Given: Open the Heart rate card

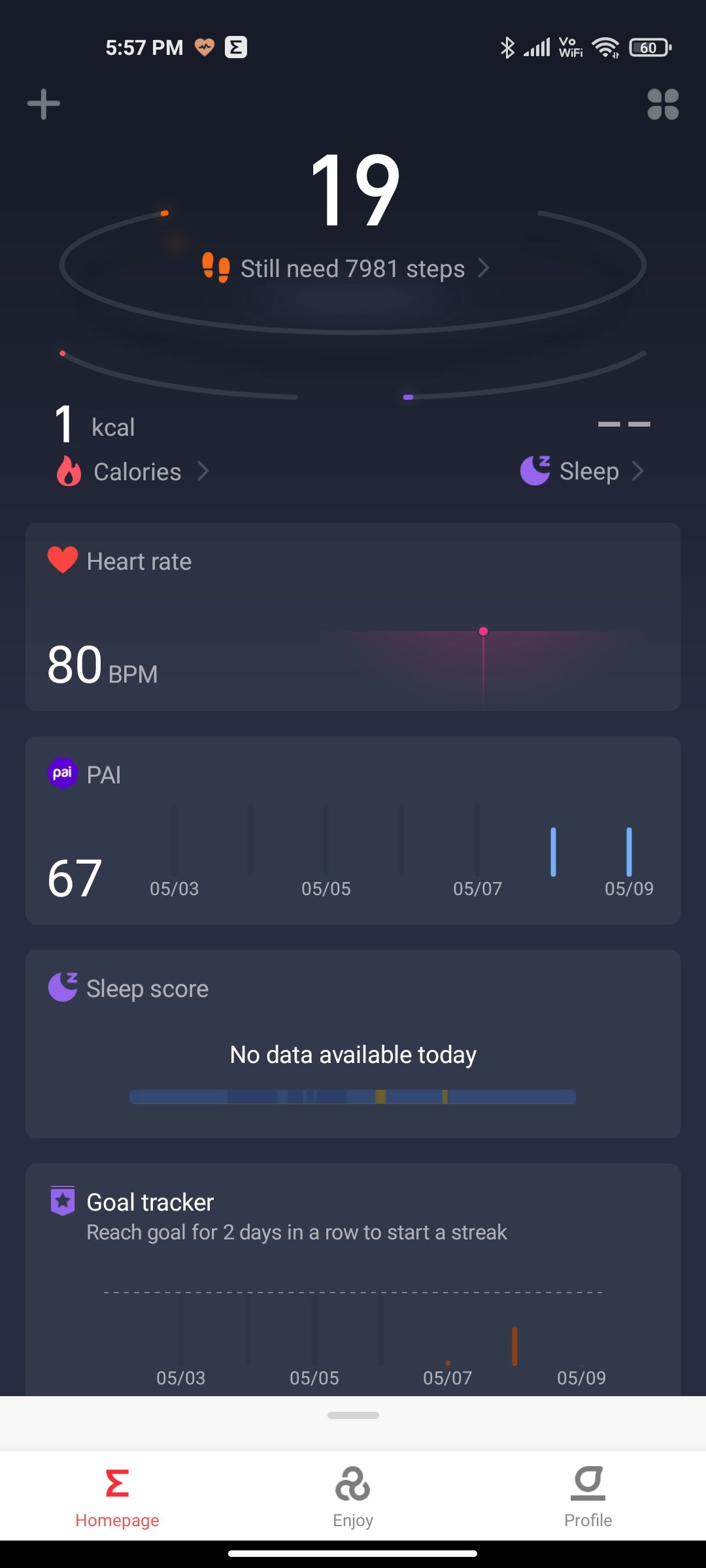Looking at the screenshot, I should coord(353,617).
